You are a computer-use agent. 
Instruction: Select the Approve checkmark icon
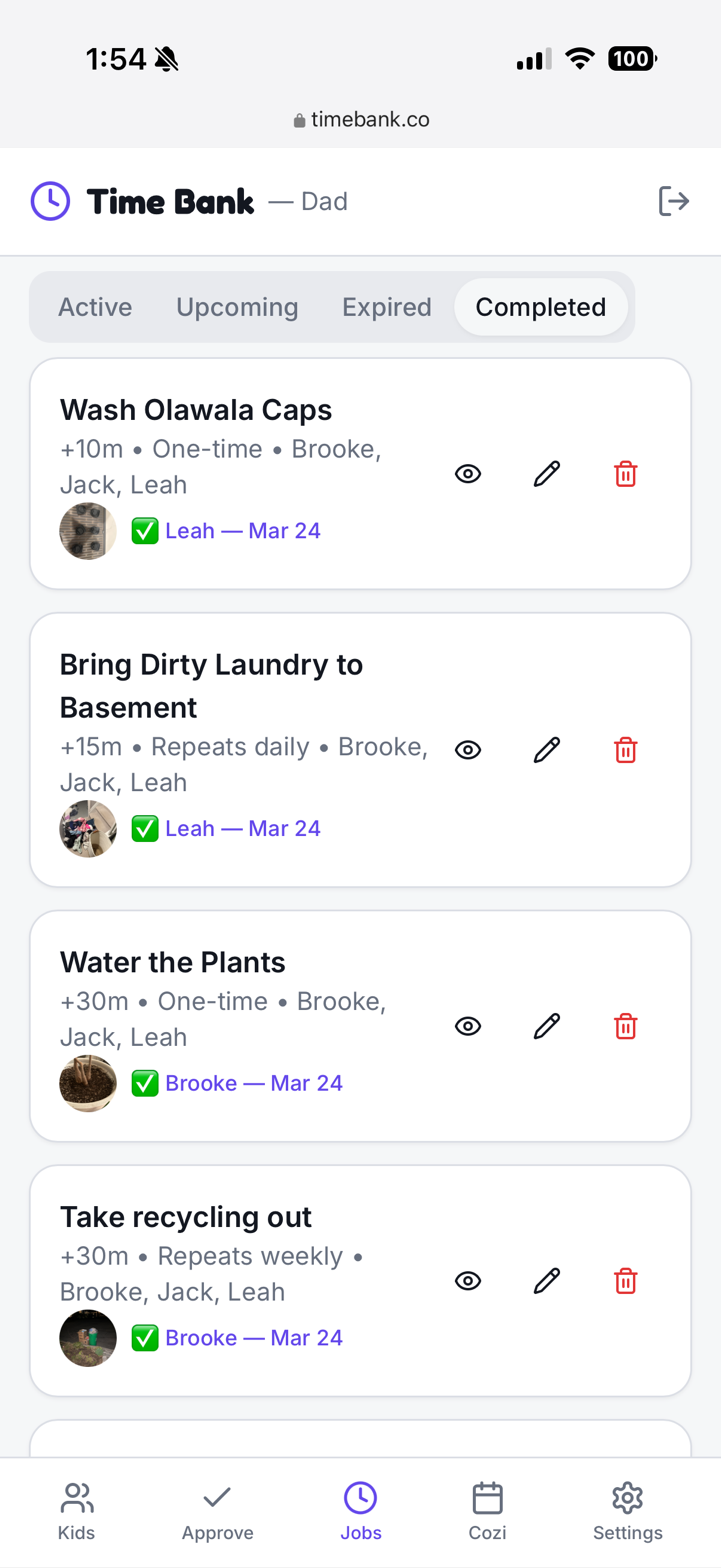click(x=217, y=1510)
